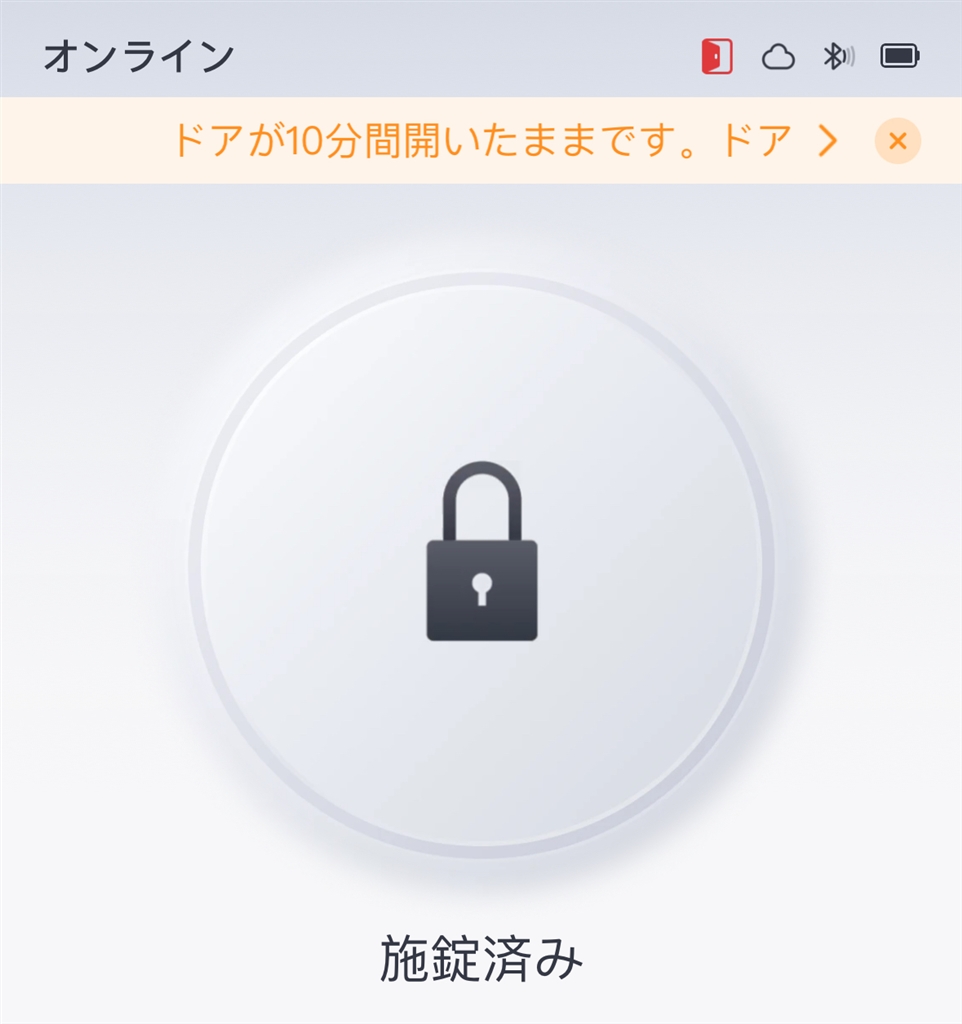Dismiss the door-open warning banner
962x1024 pixels.
tap(897, 141)
